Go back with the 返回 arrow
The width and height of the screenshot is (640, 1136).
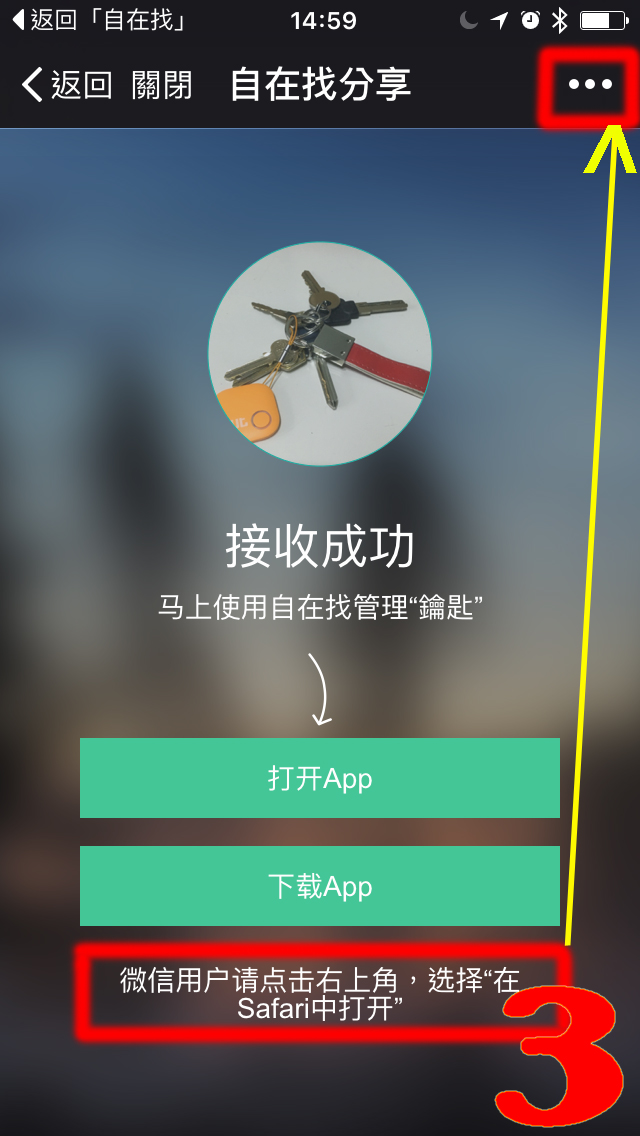click(x=66, y=85)
